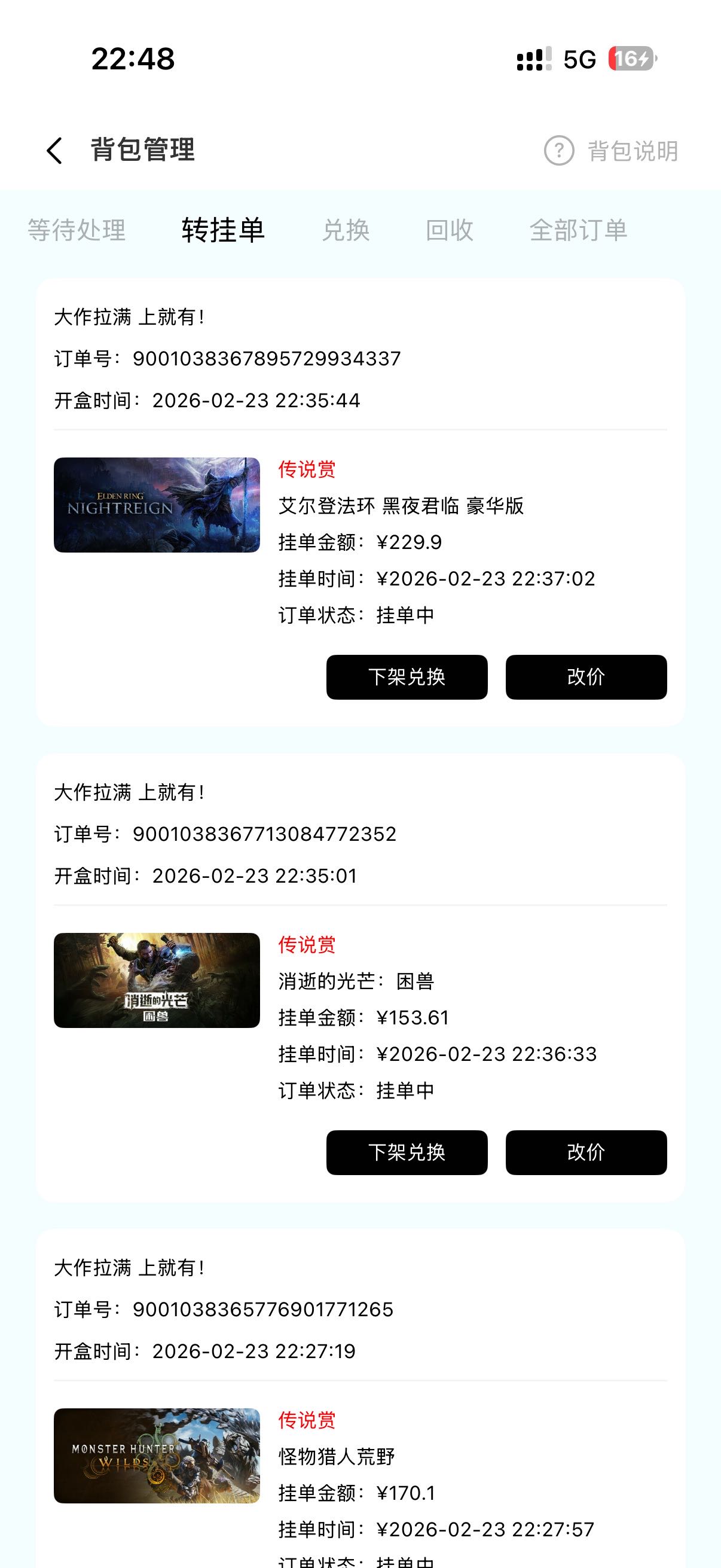Viewport: 721px width, 1568px height.
Task: Open 背包说明 help
Action: (x=612, y=151)
